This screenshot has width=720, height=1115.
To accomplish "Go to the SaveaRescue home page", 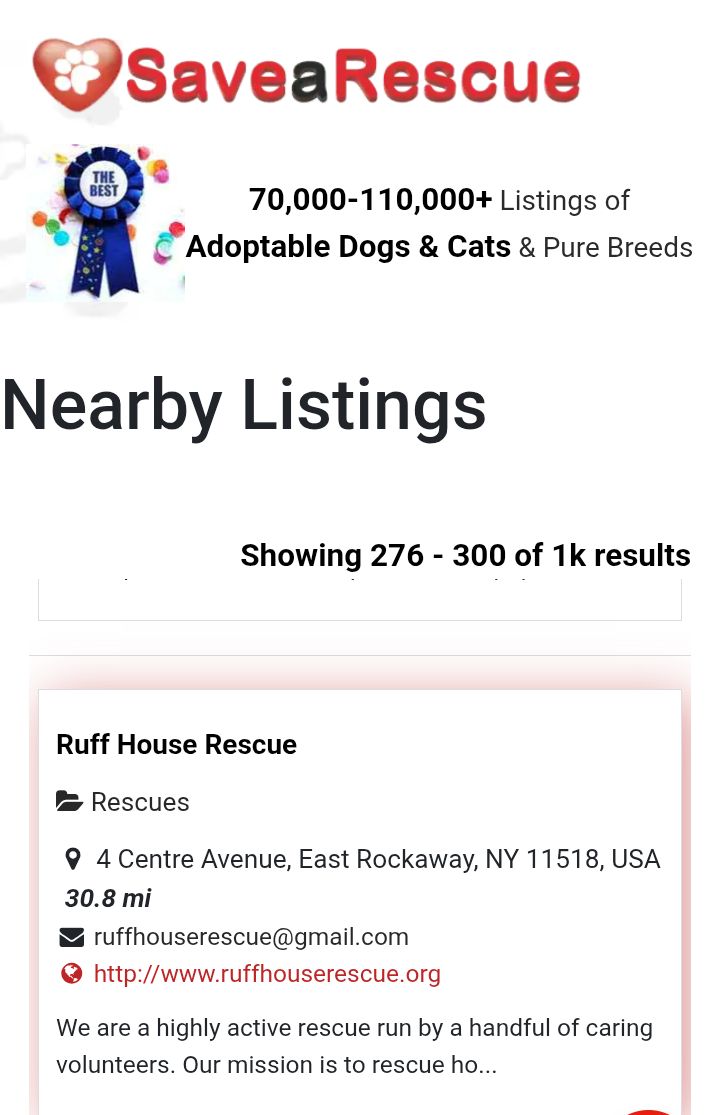I will pos(306,76).
